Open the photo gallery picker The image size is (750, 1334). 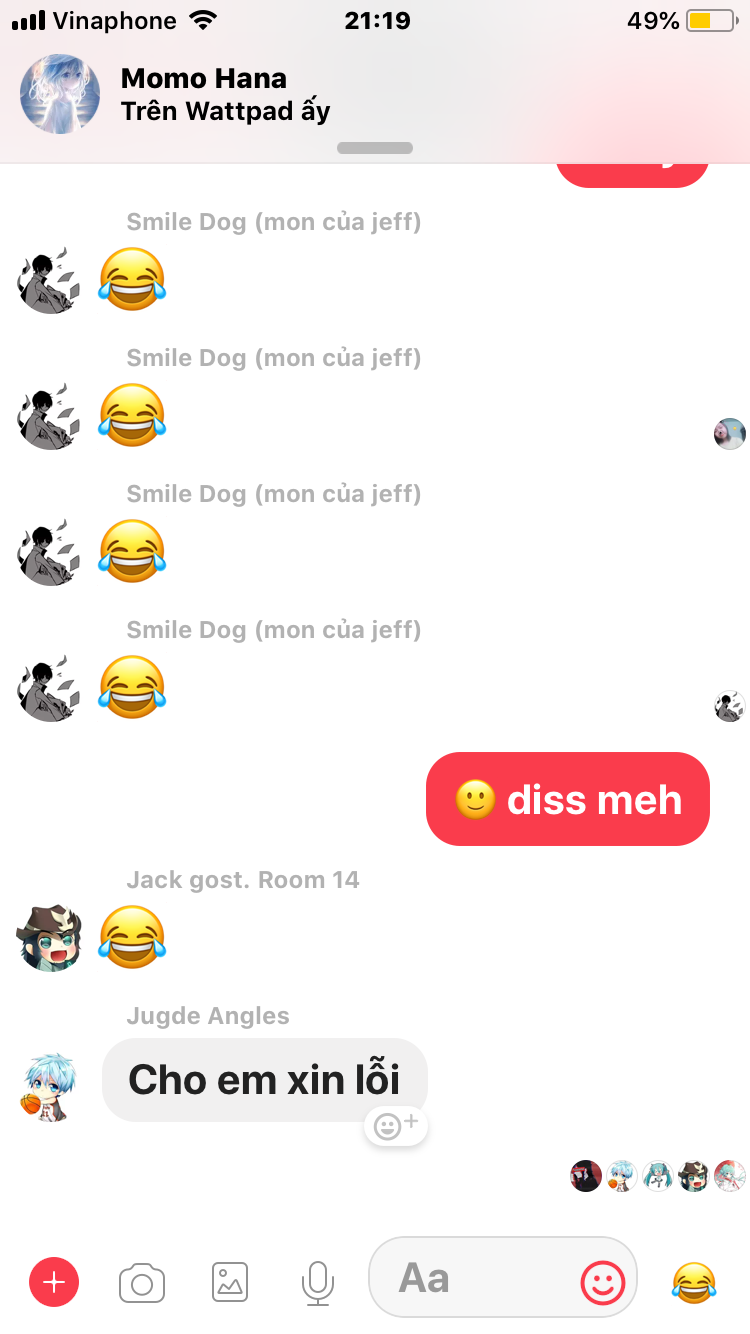tap(230, 1282)
